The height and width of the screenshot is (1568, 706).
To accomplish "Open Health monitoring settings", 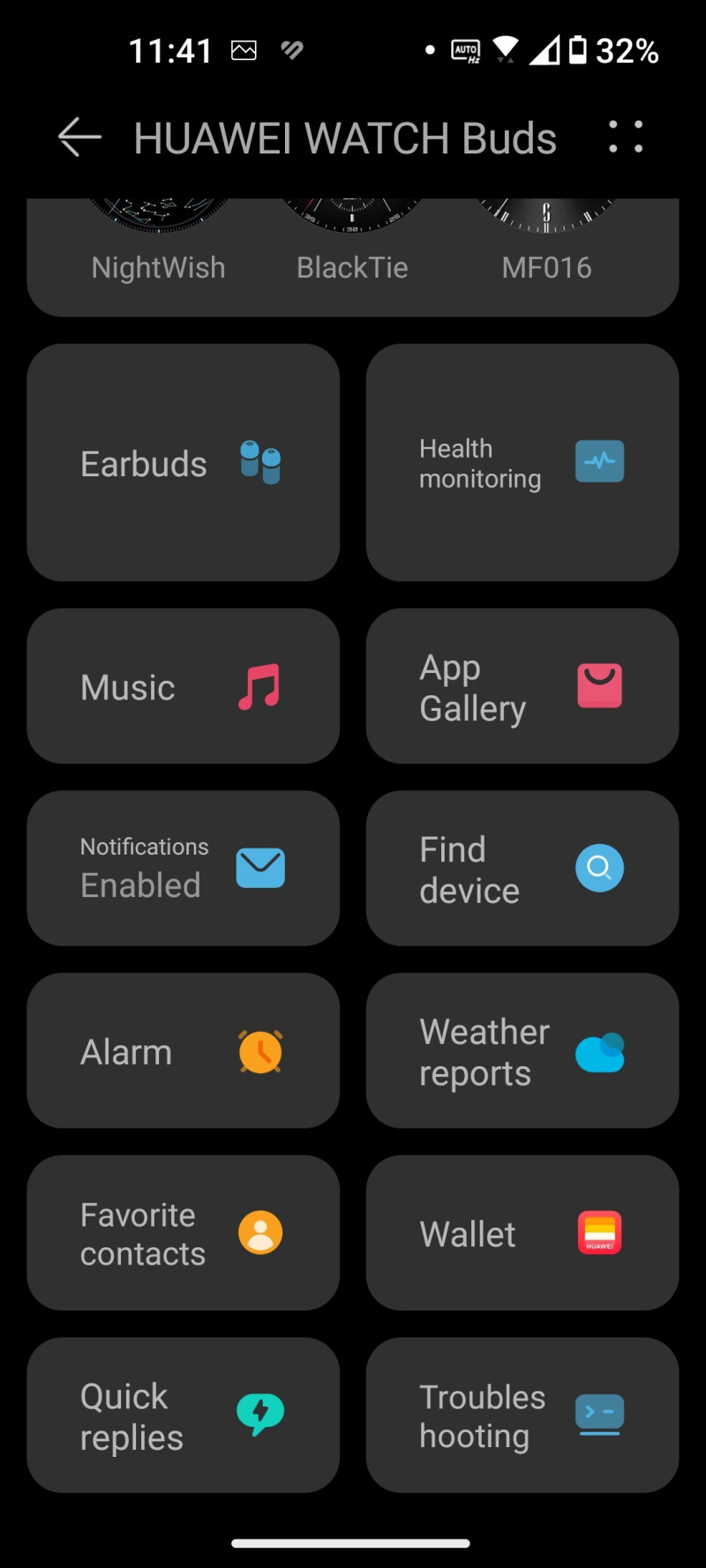I will tap(522, 462).
